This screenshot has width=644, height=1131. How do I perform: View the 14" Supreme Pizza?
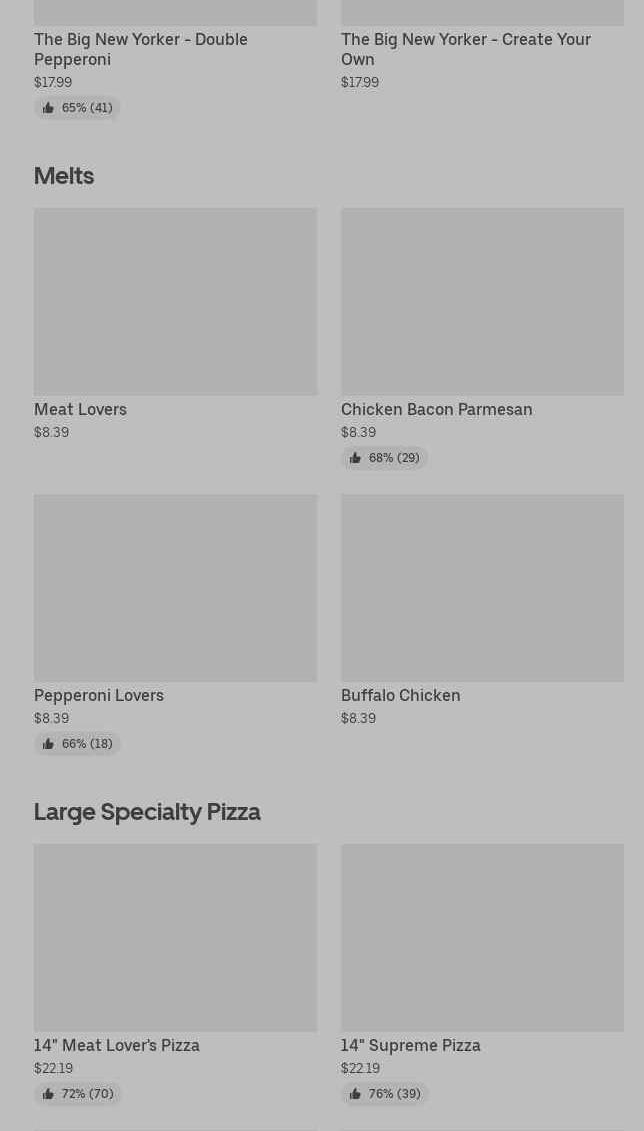click(x=482, y=938)
